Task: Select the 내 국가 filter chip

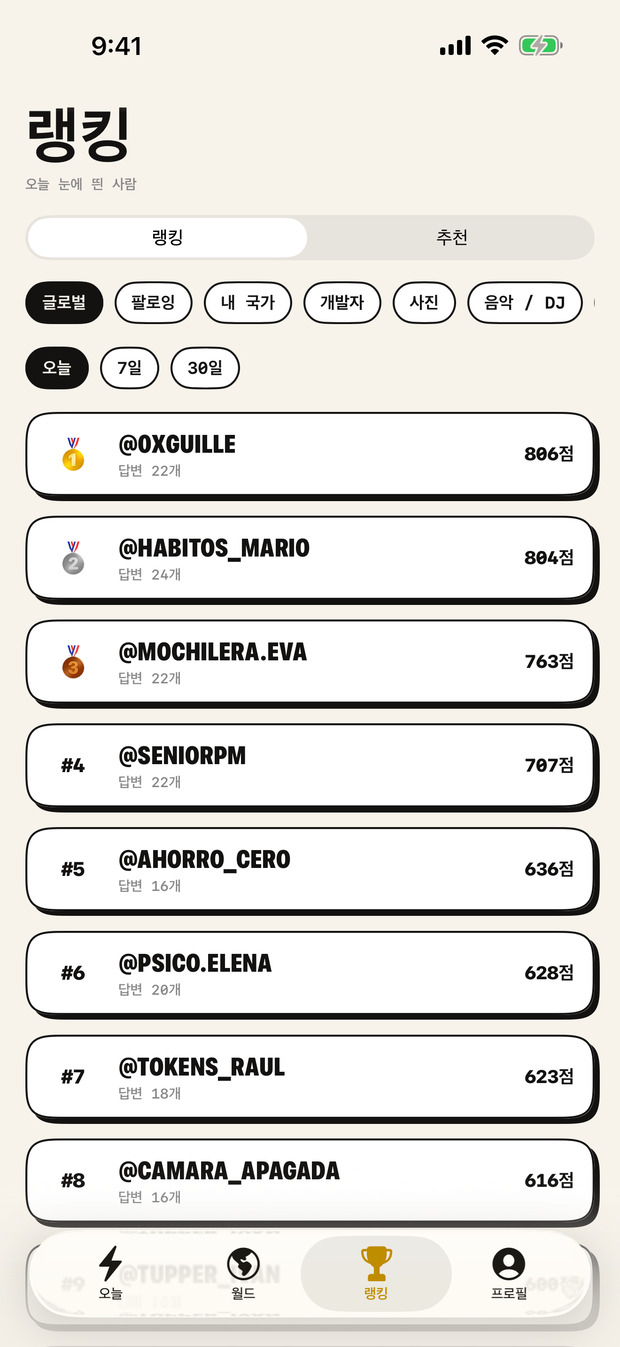Action: pos(247,302)
